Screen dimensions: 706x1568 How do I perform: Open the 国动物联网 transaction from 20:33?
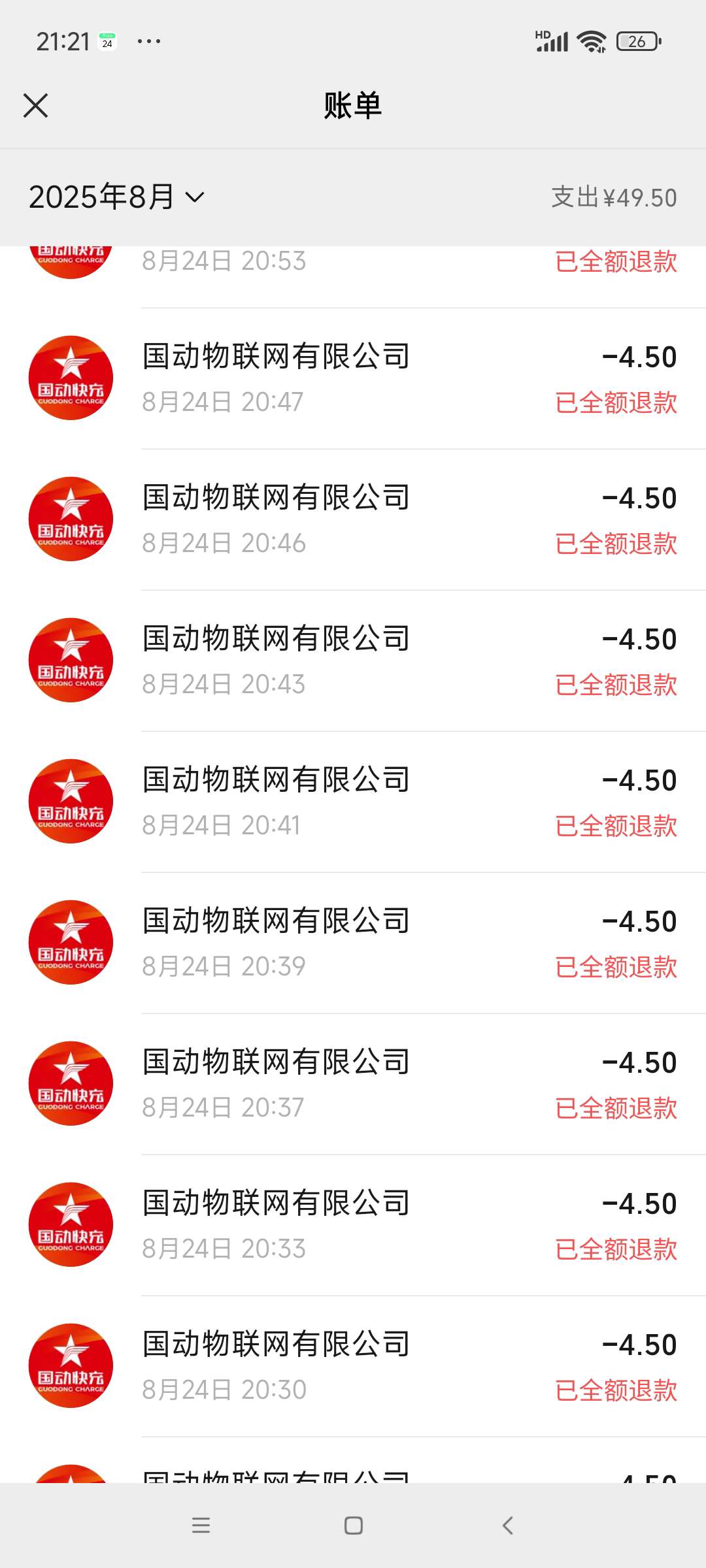pos(353,1225)
